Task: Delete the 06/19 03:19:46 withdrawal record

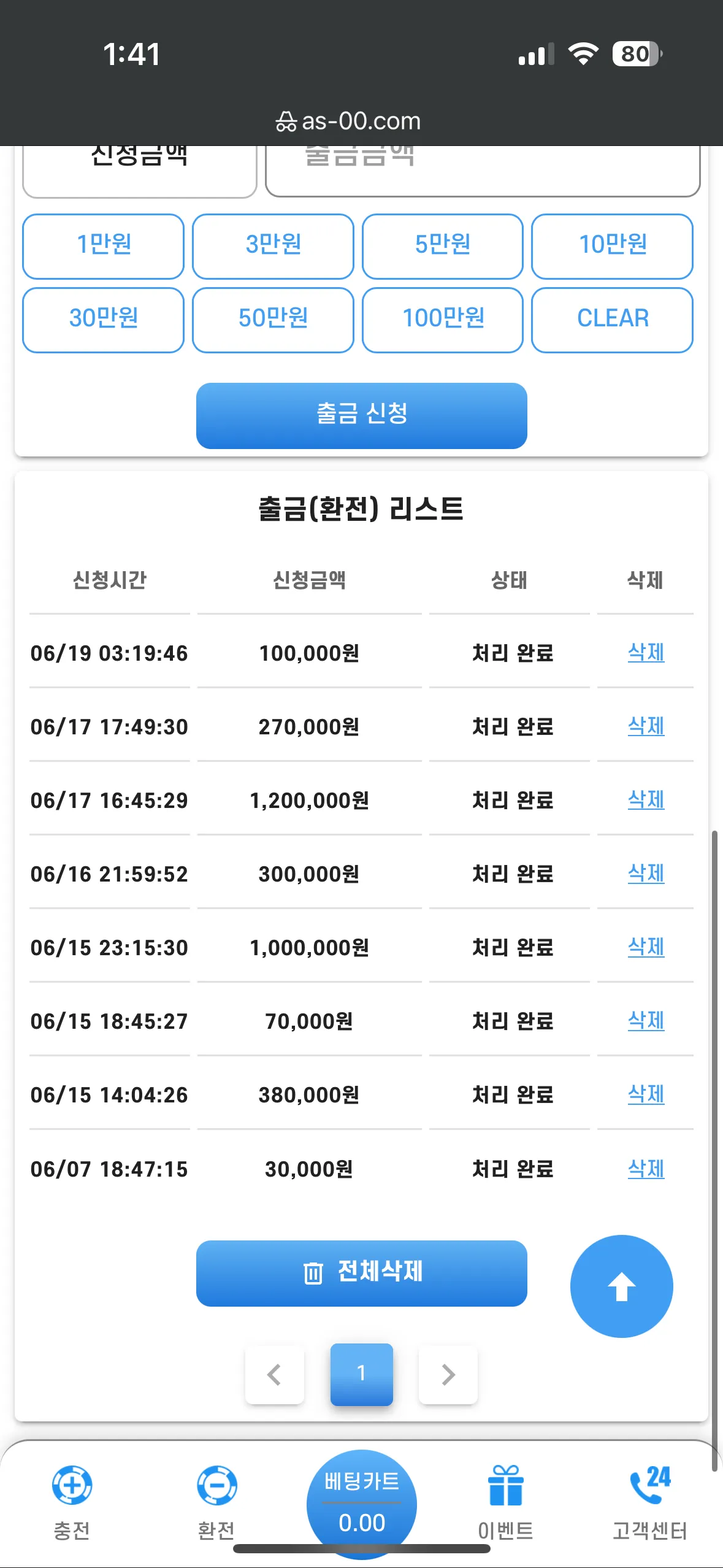Action: (x=646, y=652)
